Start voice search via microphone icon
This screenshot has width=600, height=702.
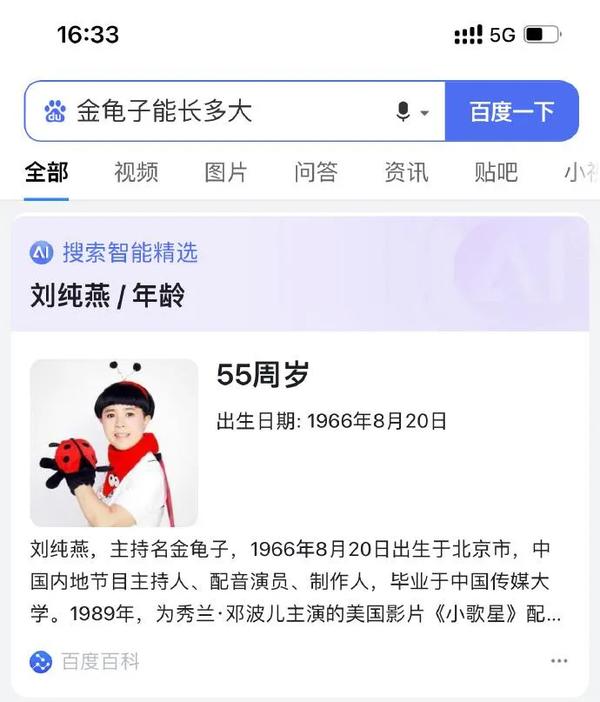pos(403,112)
